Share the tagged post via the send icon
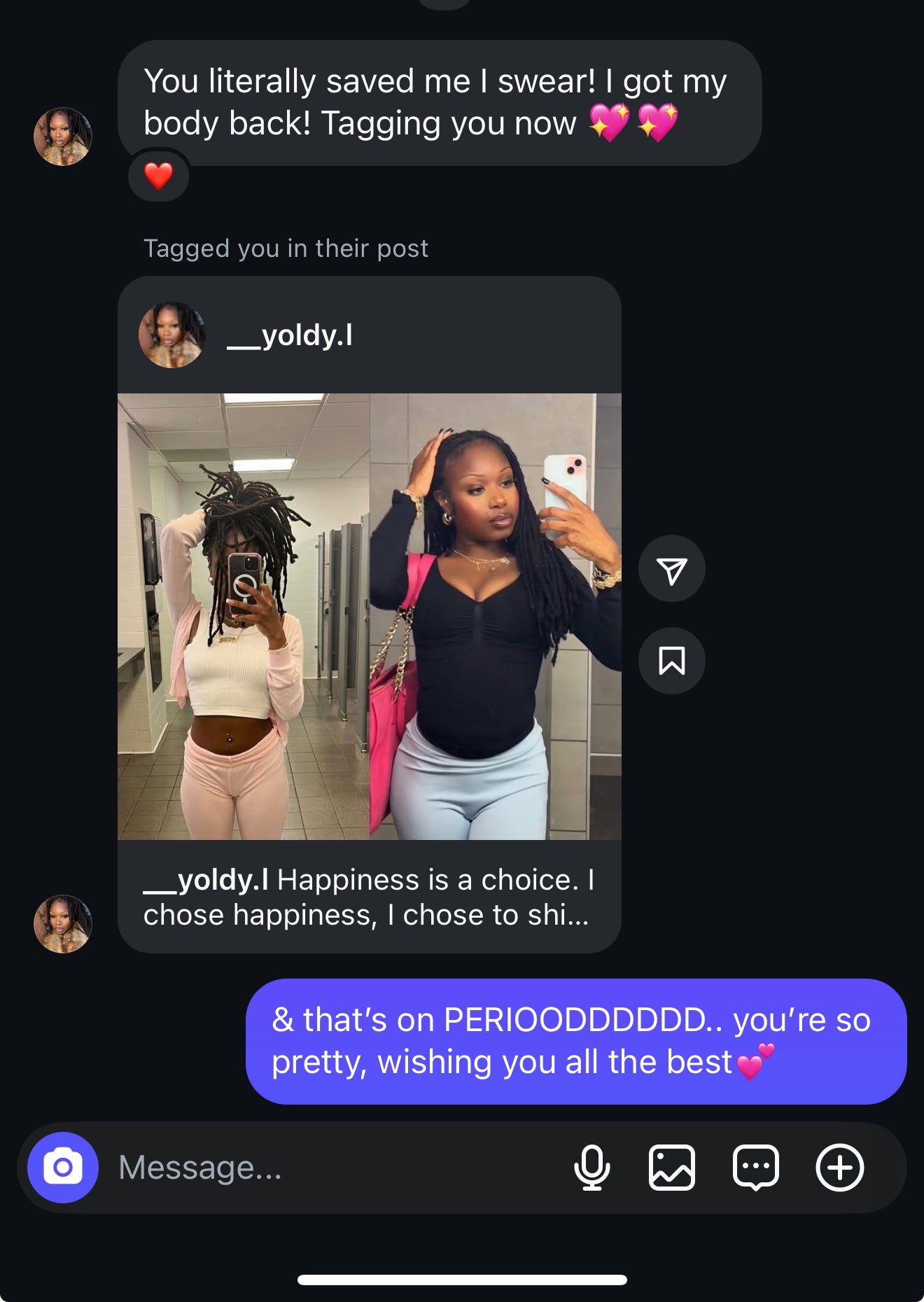 pos(671,569)
